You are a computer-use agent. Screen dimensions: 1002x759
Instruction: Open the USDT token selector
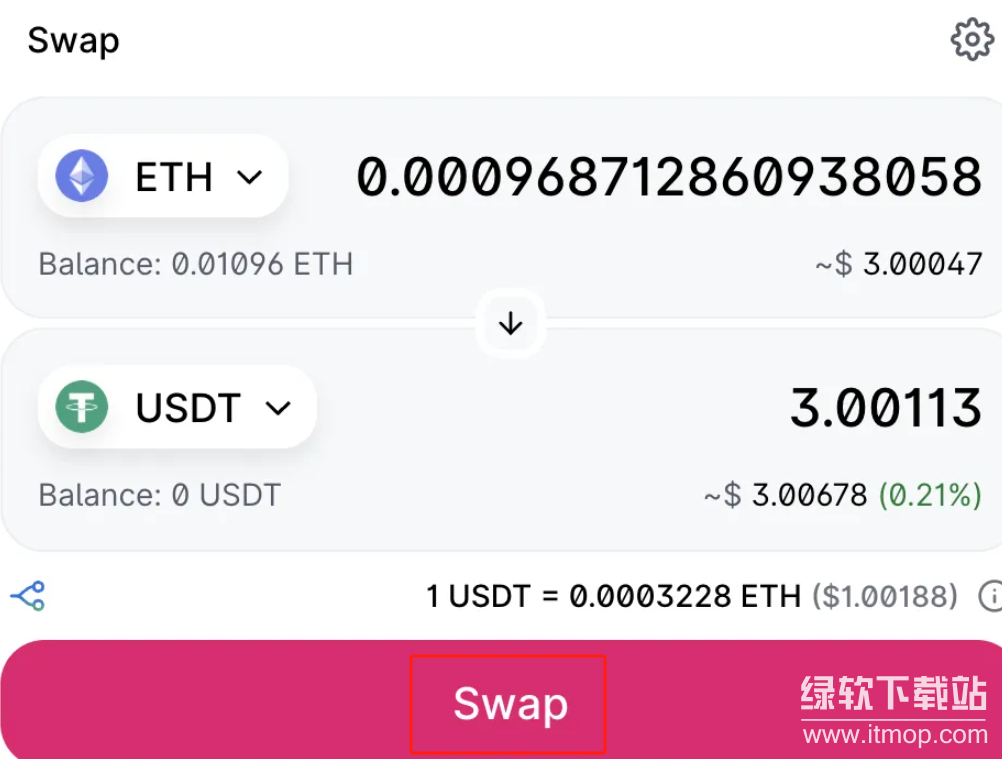pyautogui.click(x=177, y=408)
